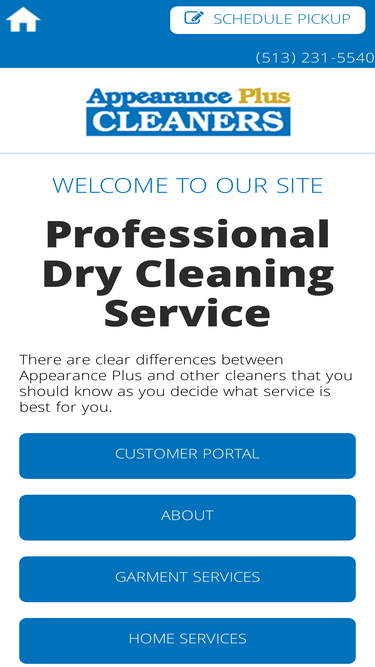The width and height of the screenshot is (375, 667).
Task: Open Garment Services
Action: point(187,579)
